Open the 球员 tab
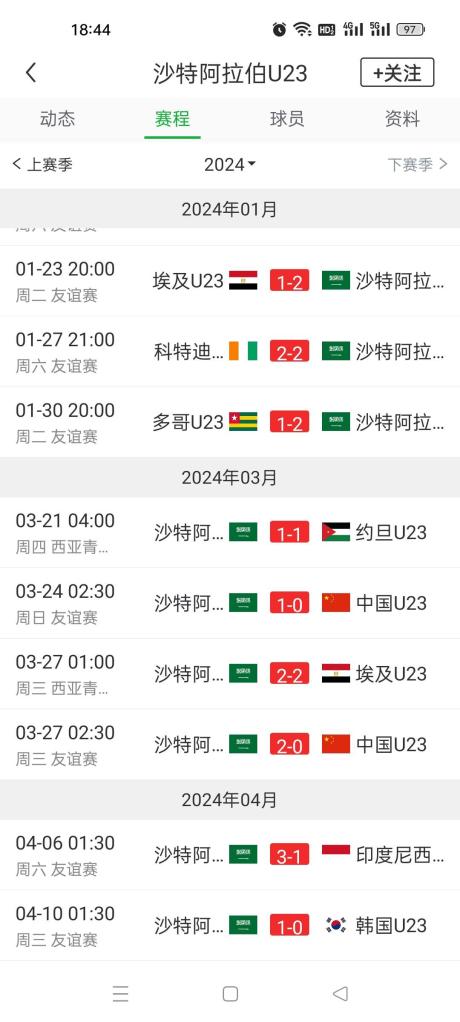The width and height of the screenshot is (460, 1022). point(287,119)
